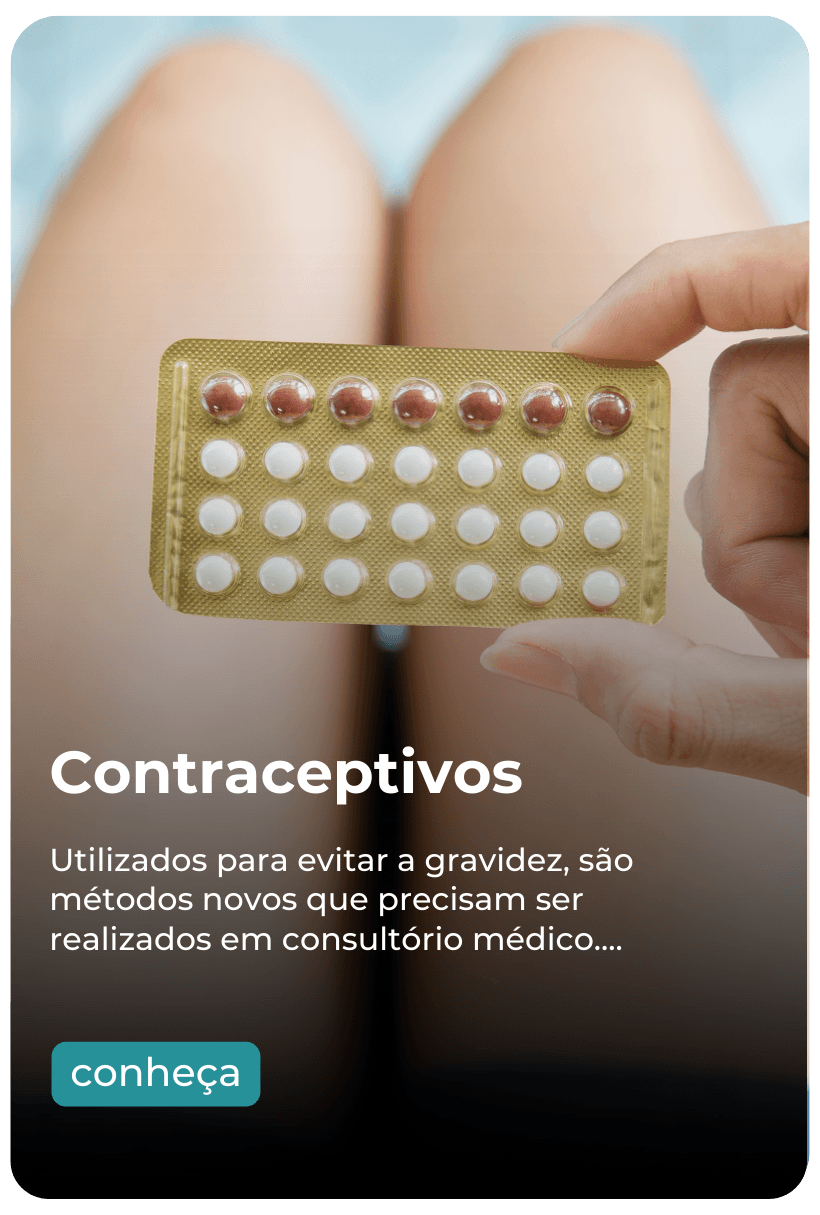The image size is (820, 1215).
Task: Tap the conheça button
Action: click(x=155, y=1074)
